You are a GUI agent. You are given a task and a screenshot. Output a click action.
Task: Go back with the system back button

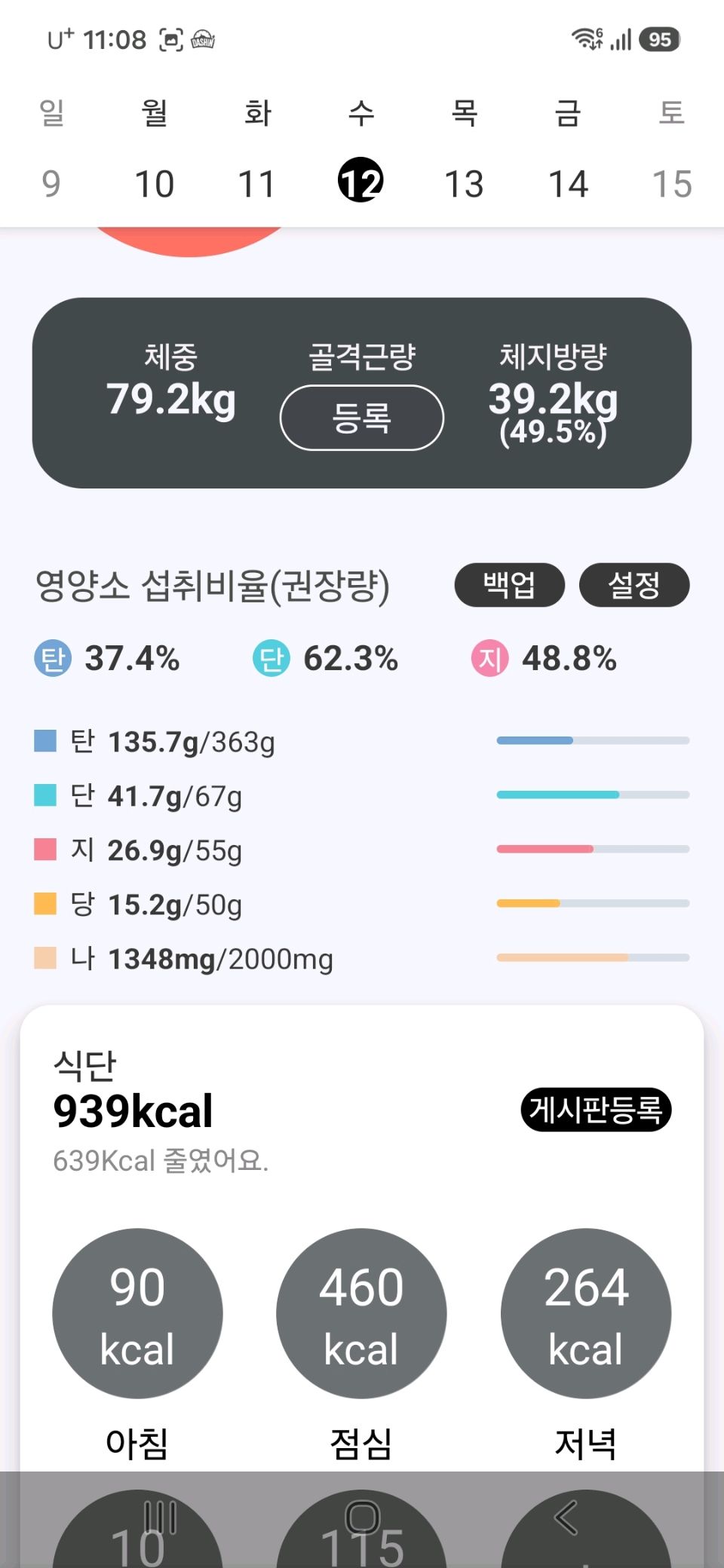point(566,1517)
